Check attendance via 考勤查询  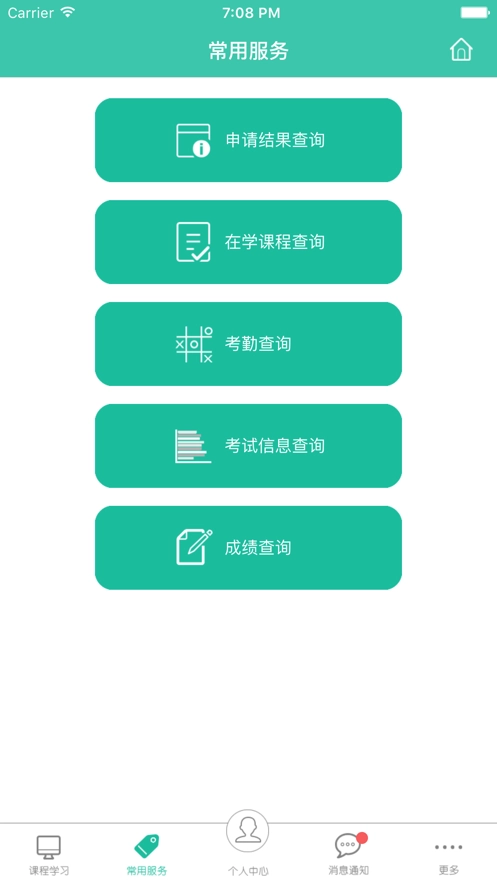pos(248,344)
